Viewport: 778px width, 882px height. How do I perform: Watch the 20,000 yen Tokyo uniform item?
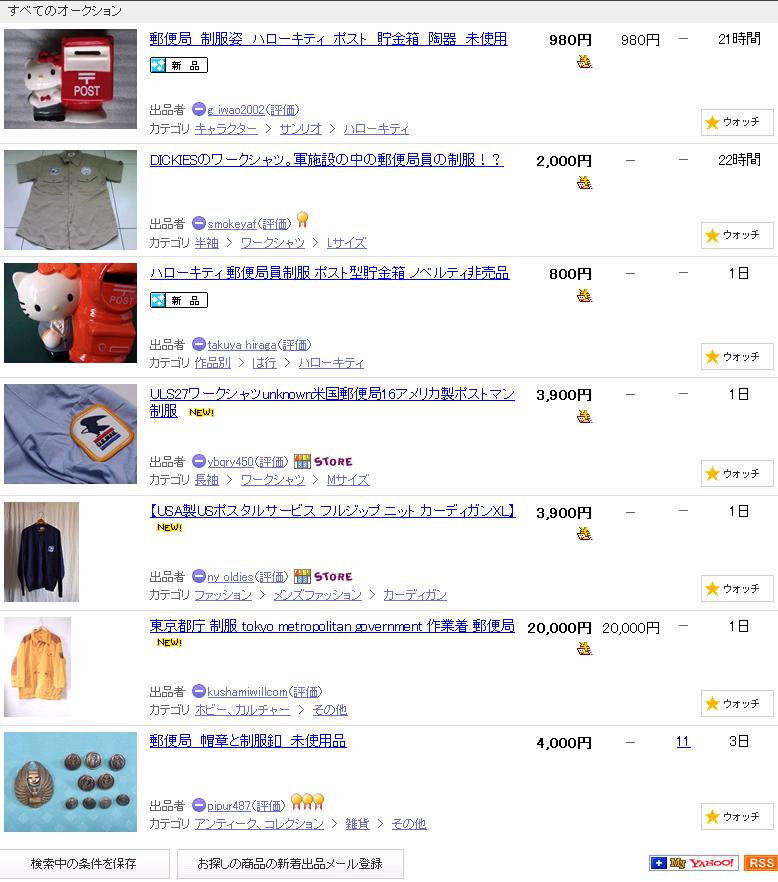click(x=737, y=704)
